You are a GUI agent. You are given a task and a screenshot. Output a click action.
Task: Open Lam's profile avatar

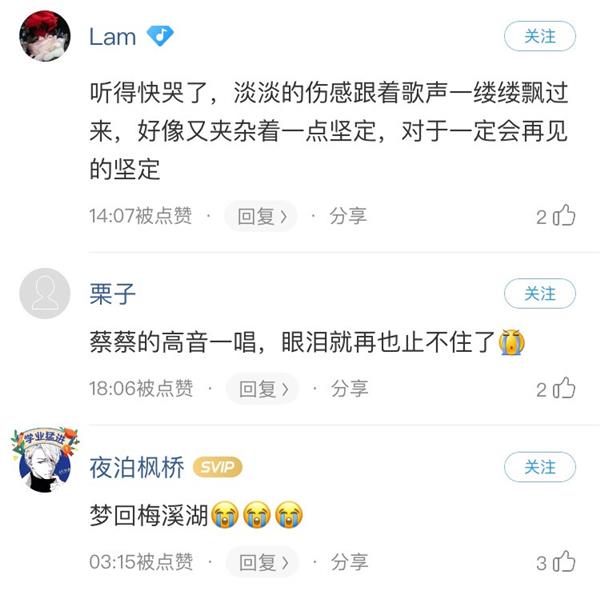(45, 37)
